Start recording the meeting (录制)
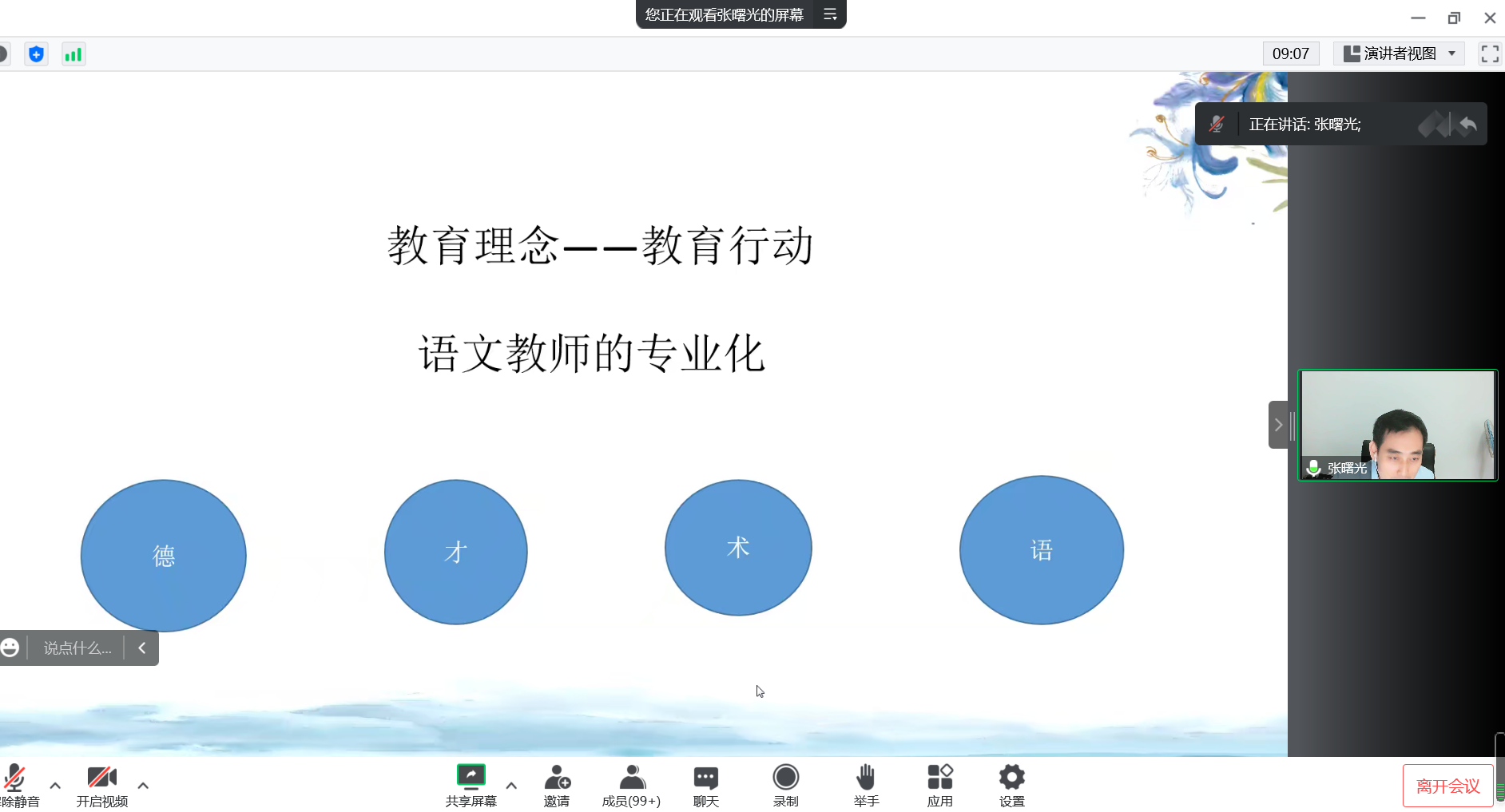The image size is (1505, 812). tap(785, 783)
